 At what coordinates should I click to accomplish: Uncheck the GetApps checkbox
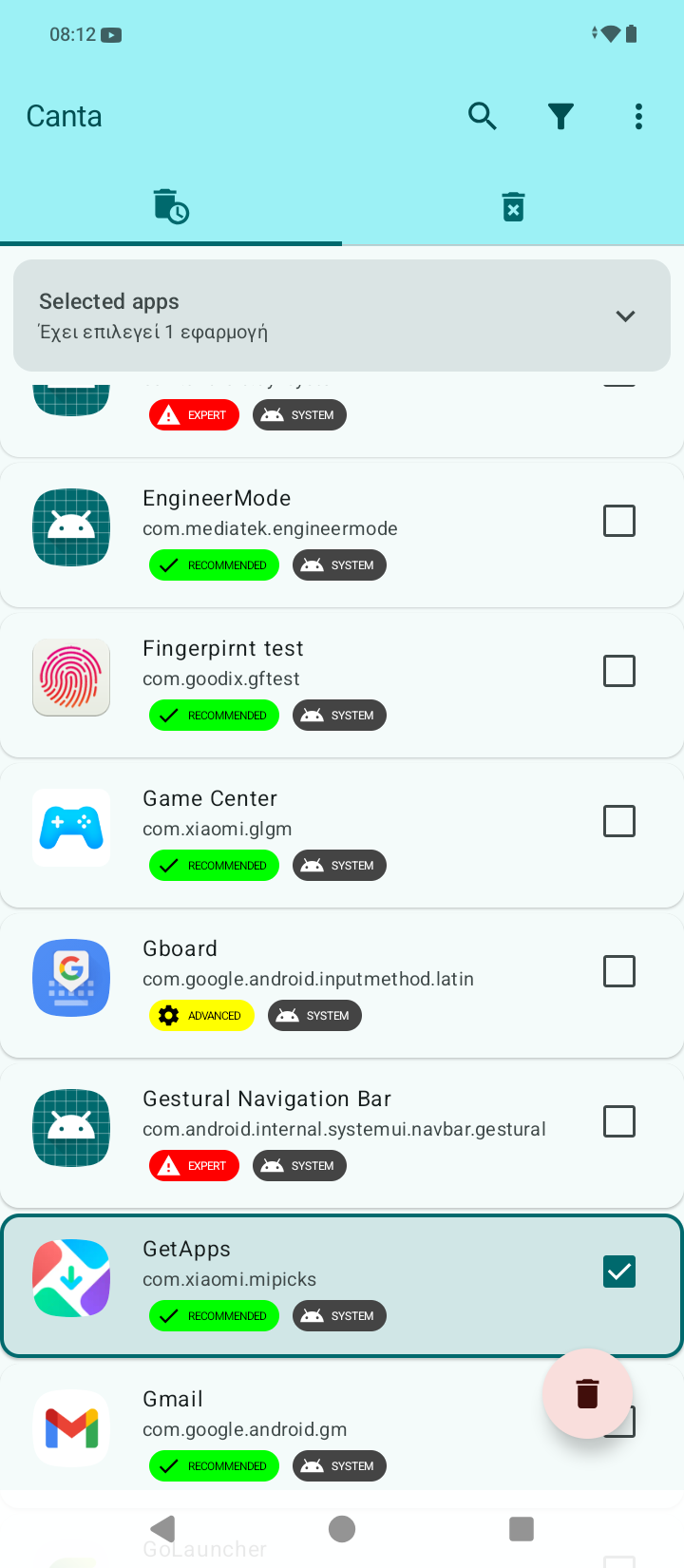[x=619, y=1272]
